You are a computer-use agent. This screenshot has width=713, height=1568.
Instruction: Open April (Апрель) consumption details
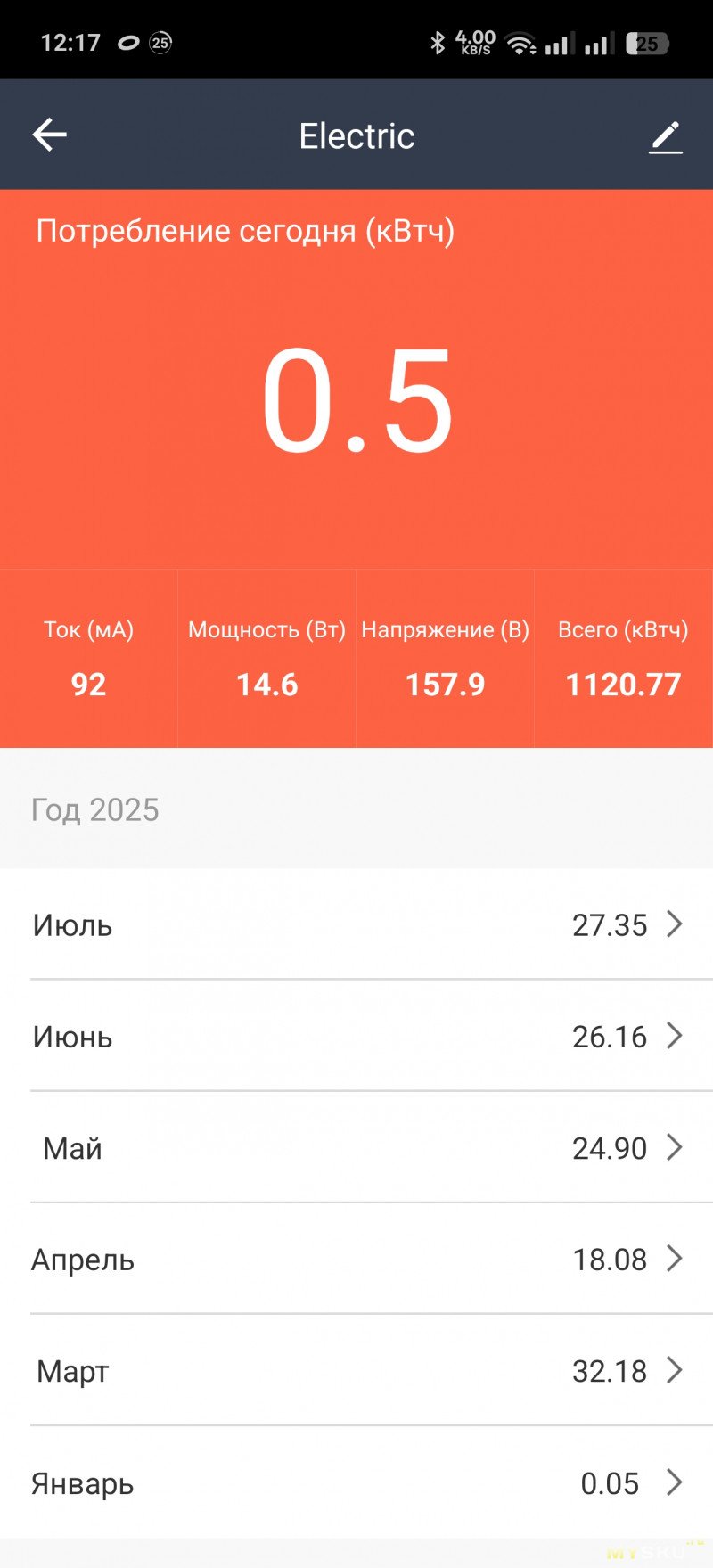[x=356, y=1259]
